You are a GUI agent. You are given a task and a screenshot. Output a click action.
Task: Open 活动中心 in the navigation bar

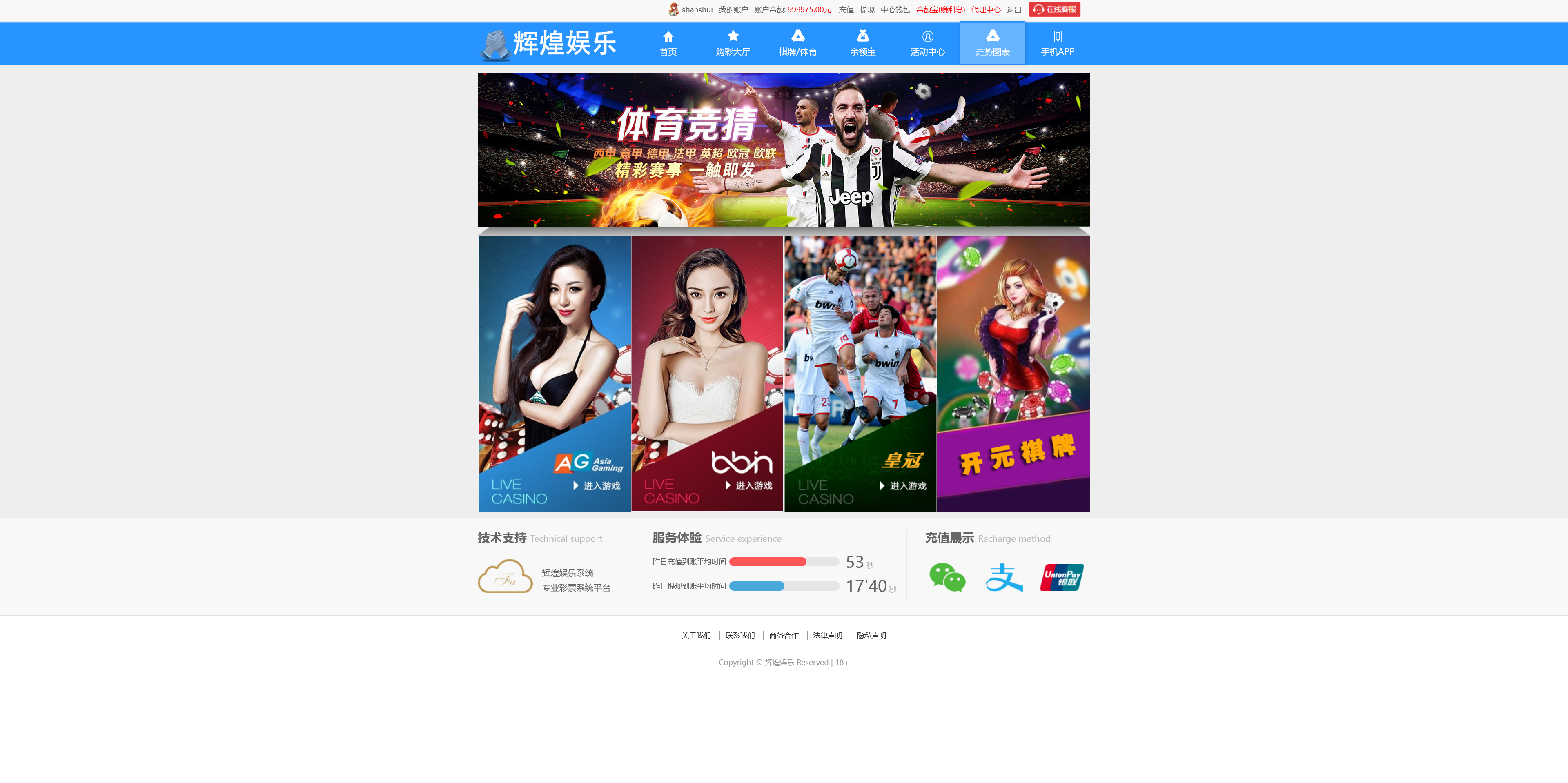(927, 44)
